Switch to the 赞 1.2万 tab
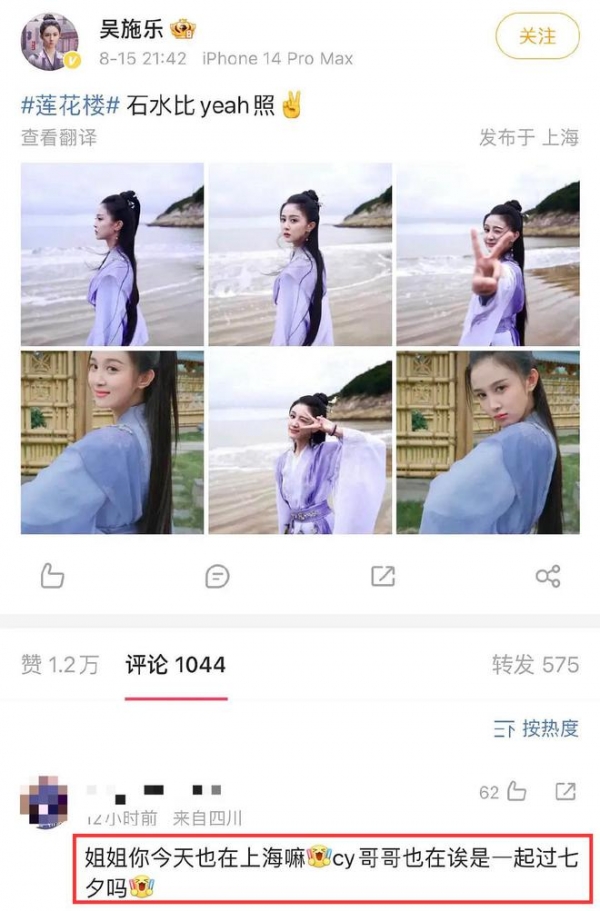Image resolution: width=600 pixels, height=911 pixels. pos(60,665)
